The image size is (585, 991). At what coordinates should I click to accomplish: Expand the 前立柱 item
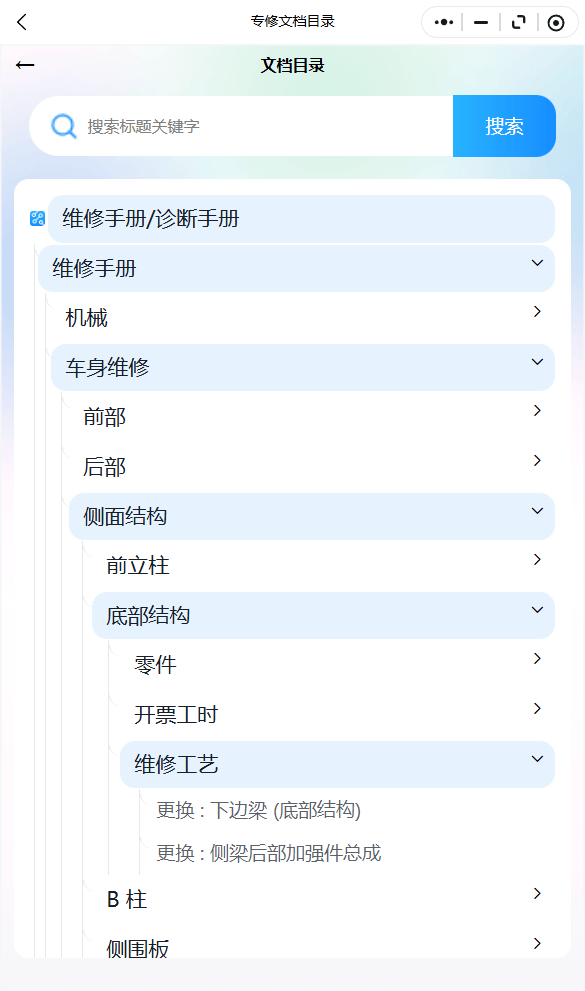tap(323, 566)
